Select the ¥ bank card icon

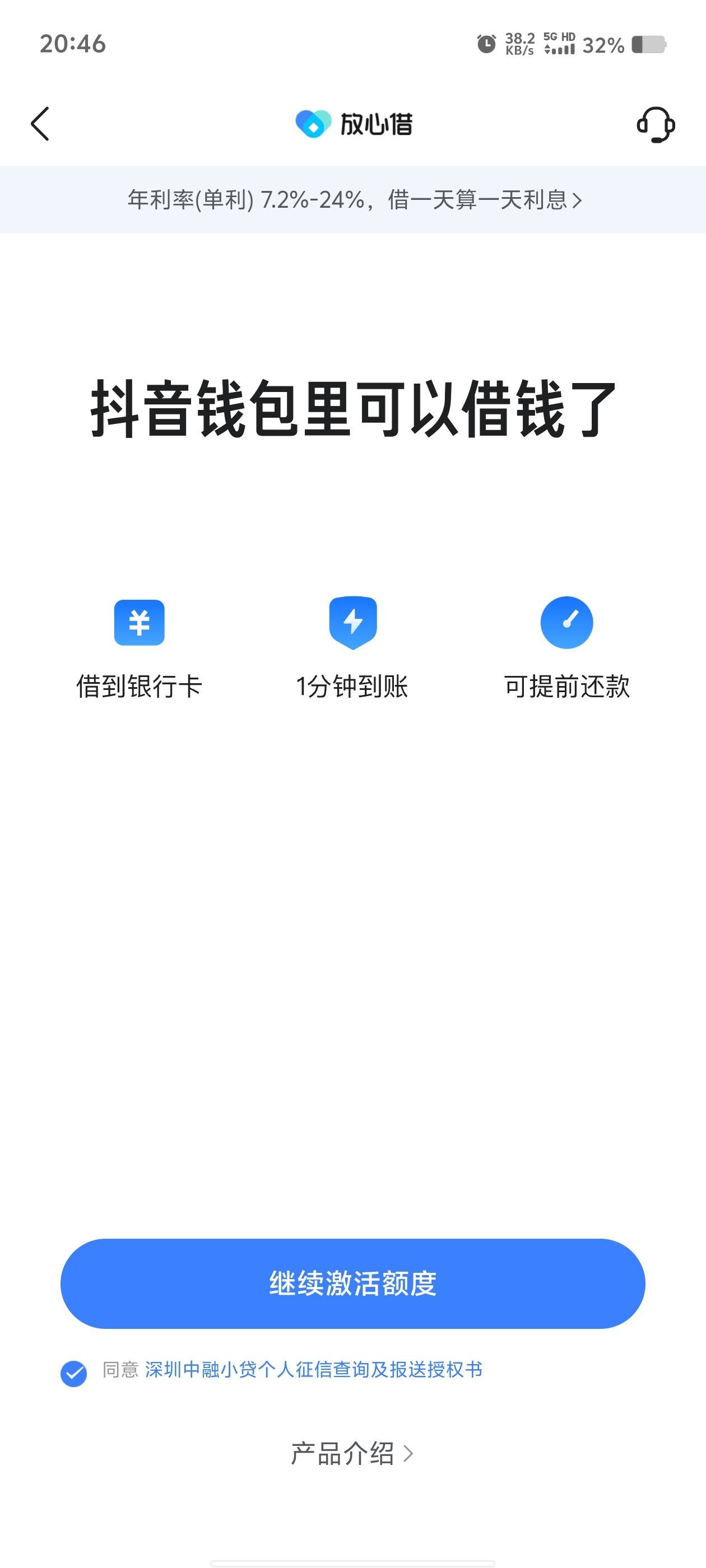(140, 622)
